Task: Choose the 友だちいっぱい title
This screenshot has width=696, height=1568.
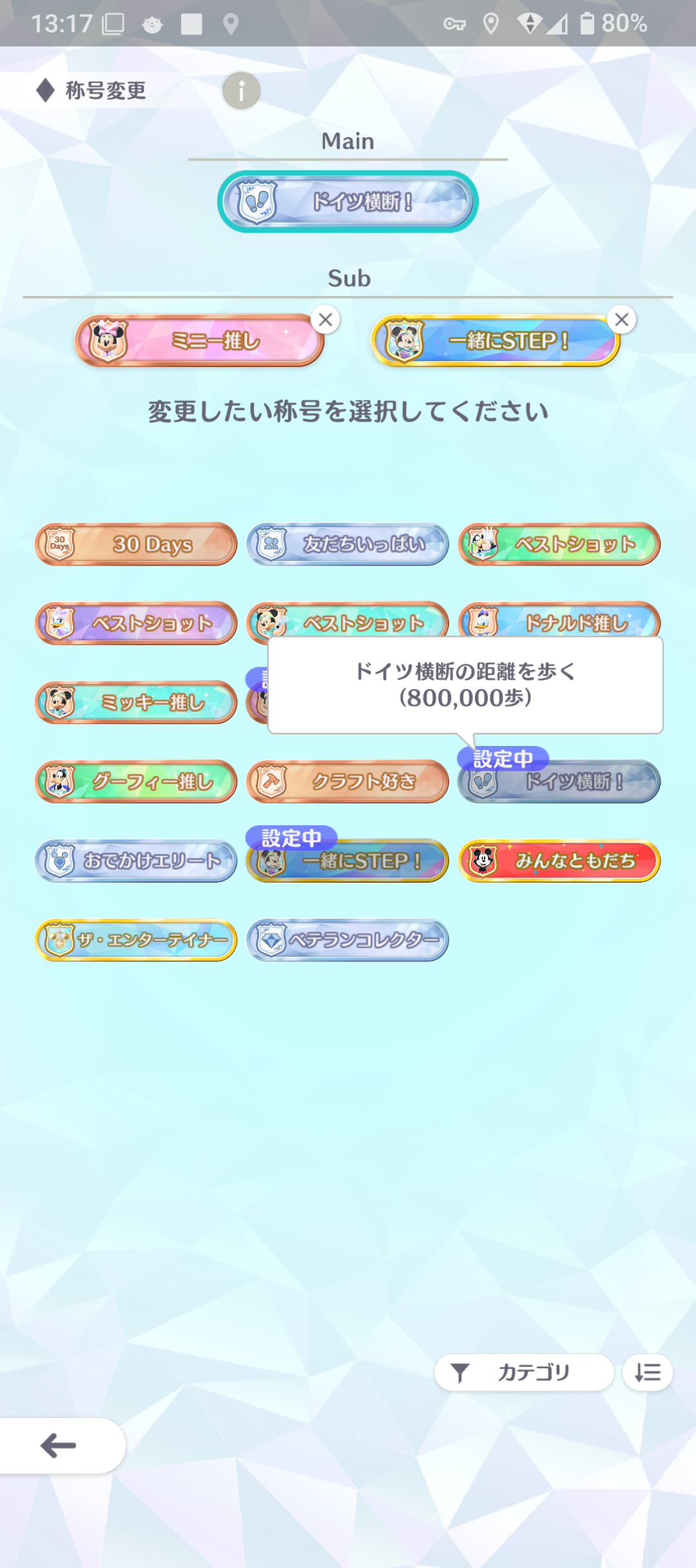Action: (x=347, y=544)
